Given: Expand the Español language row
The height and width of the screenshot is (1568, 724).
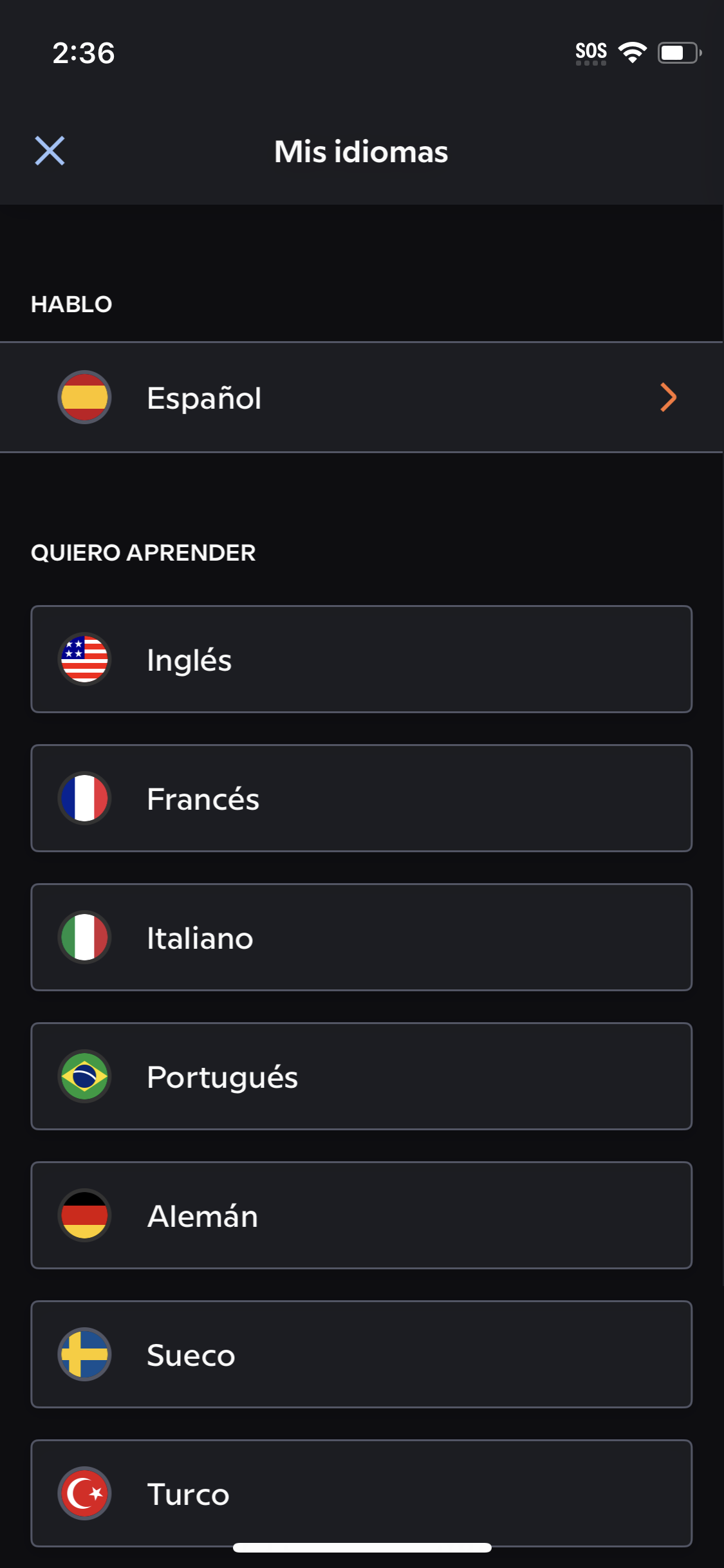Looking at the screenshot, I should point(360,397).
